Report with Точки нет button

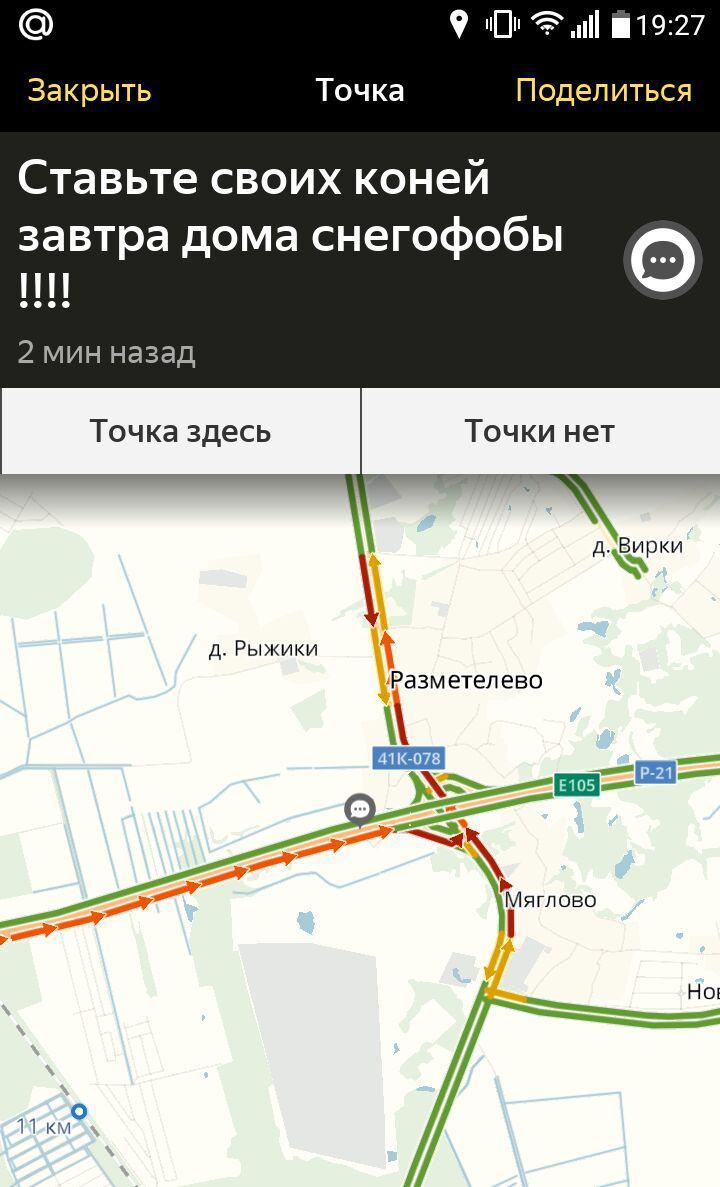point(540,431)
